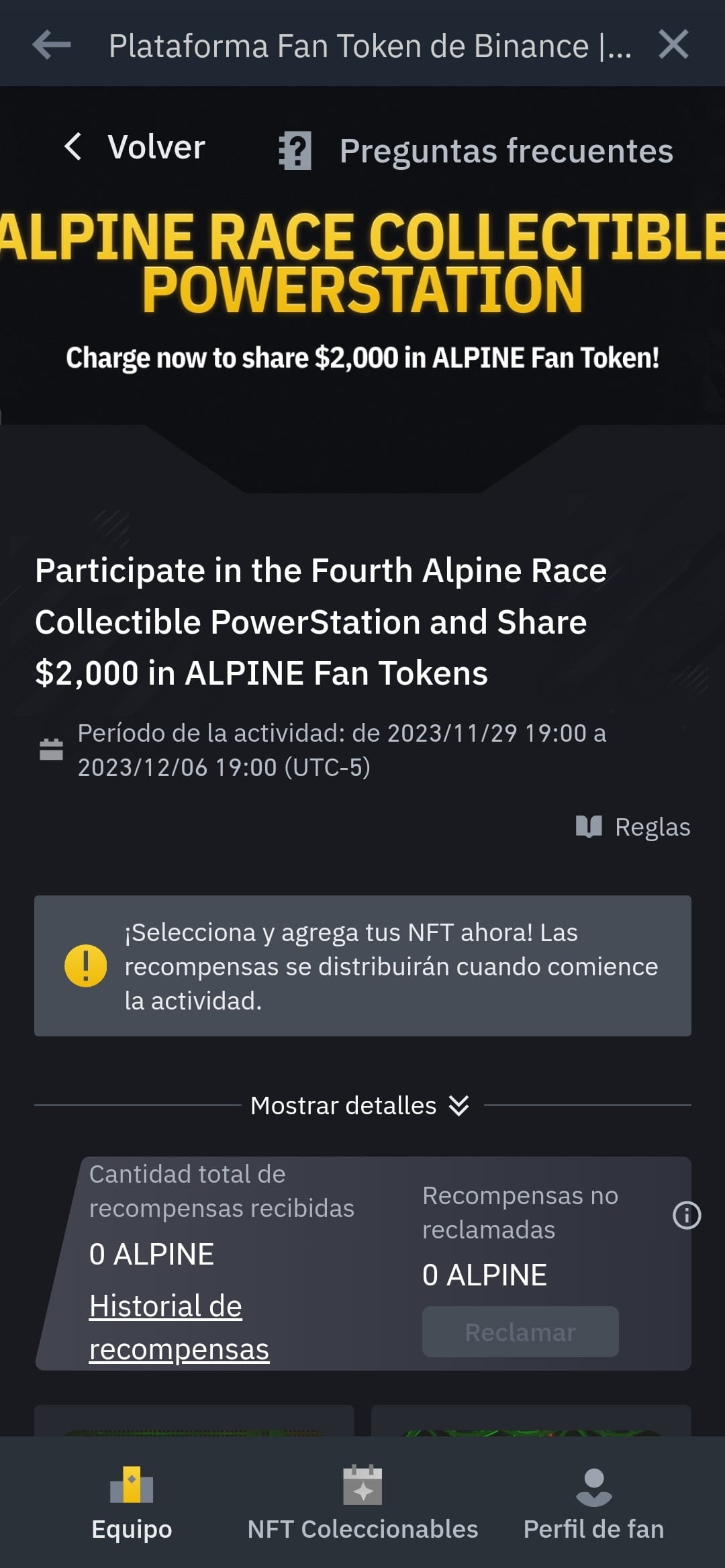Open Preguntas frecuentes
This screenshot has width=725, height=1568.
pos(505,150)
